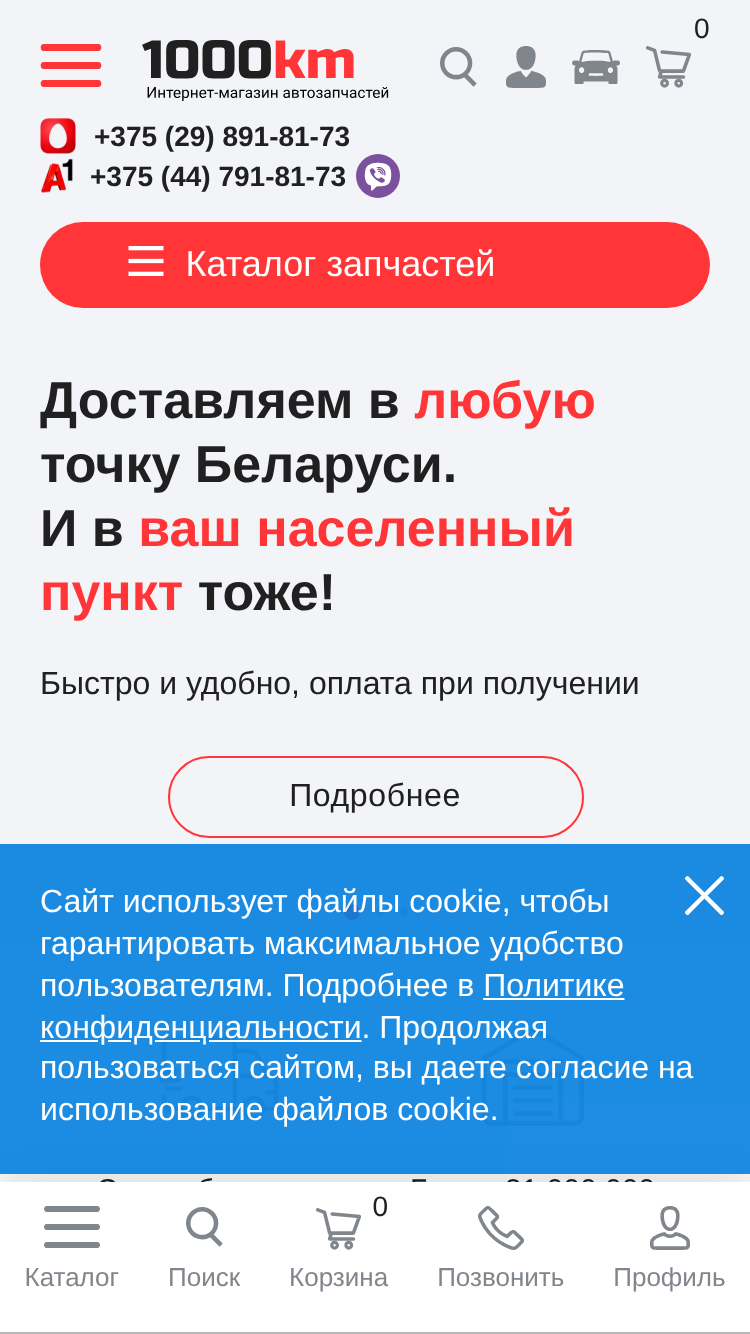Dismiss the cookie notice banner
Viewport: 750px width, 1334px height.
coord(704,896)
